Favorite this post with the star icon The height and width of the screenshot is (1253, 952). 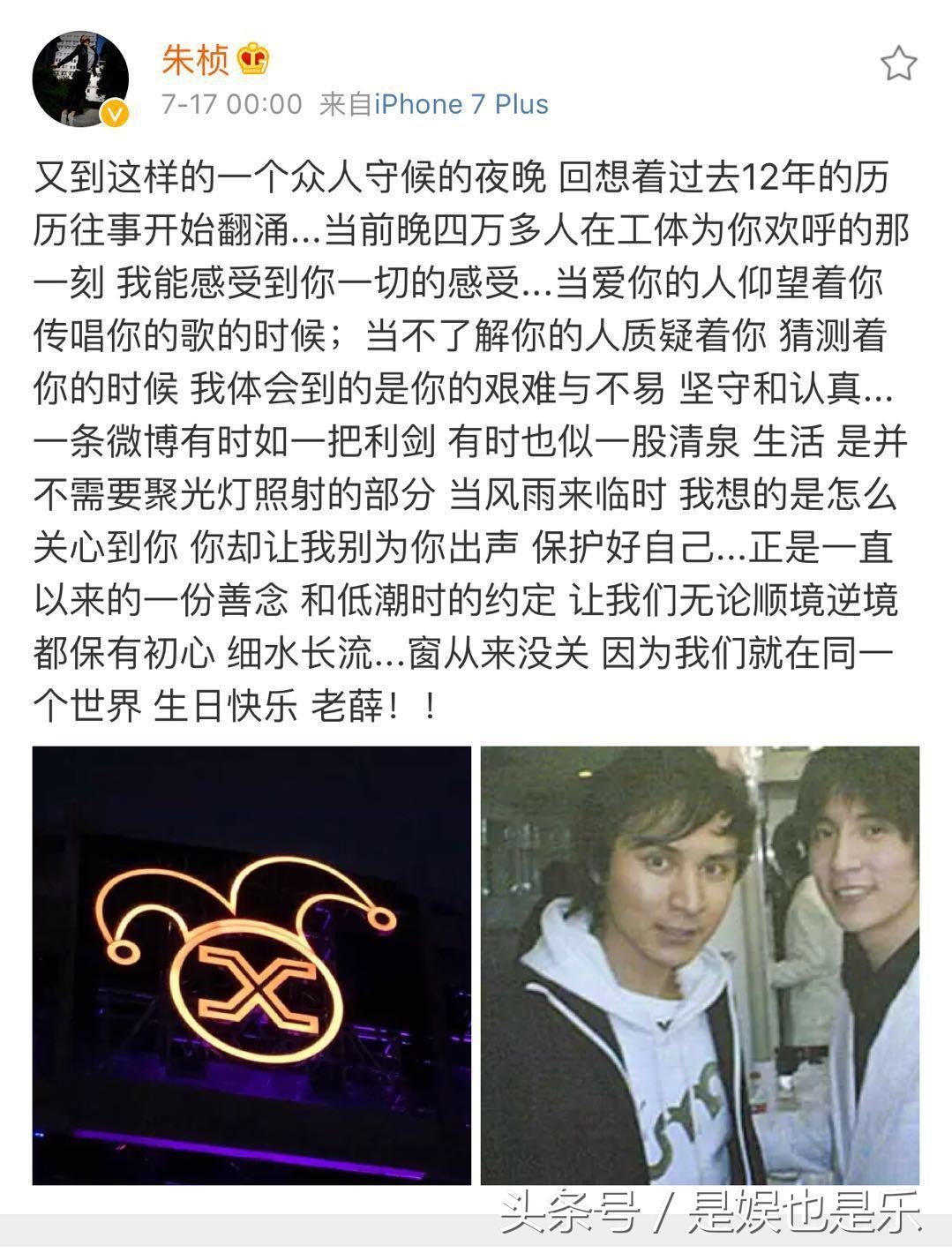(x=898, y=64)
